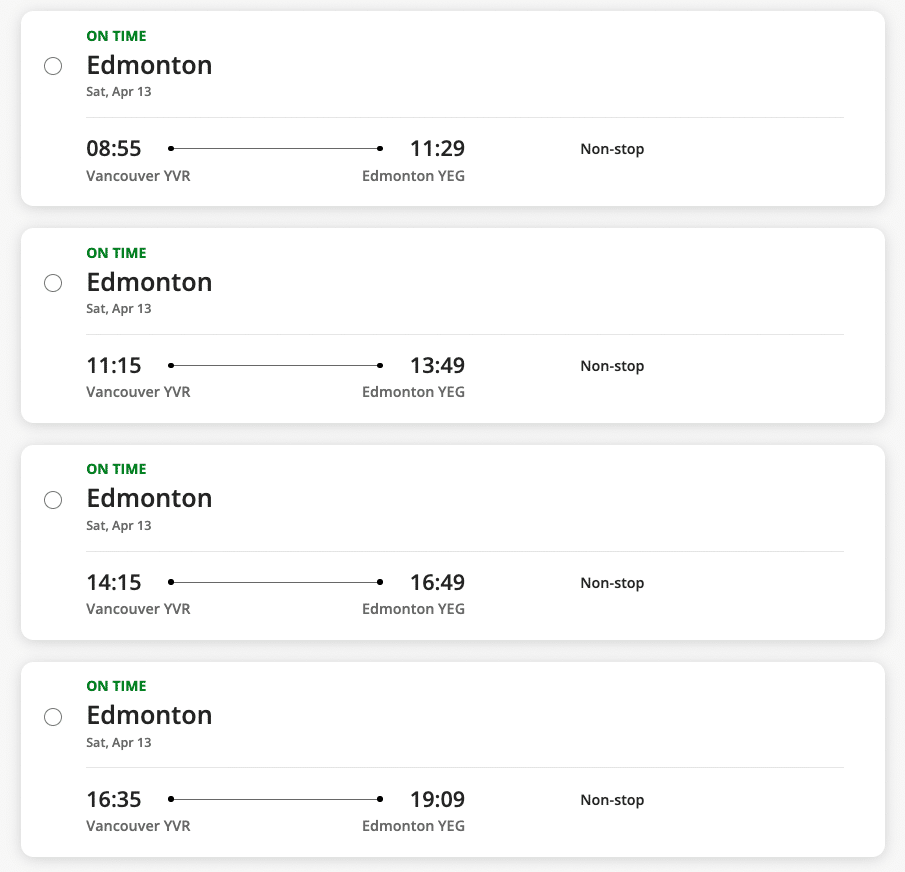Mark the 16:35 flight's radio button
Image resolution: width=905 pixels, height=872 pixels.
pos(54,717)
